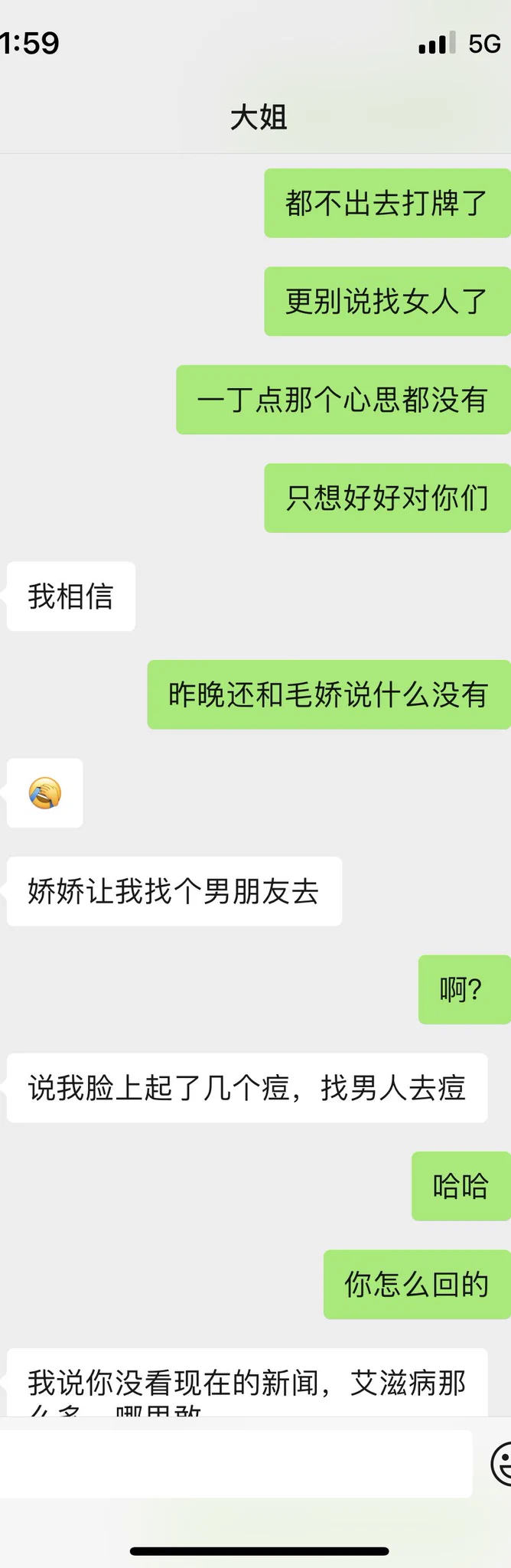Open the emoji sticker panel
Viewport: 511px width, 1568px height.
[x=502, y=1463]
